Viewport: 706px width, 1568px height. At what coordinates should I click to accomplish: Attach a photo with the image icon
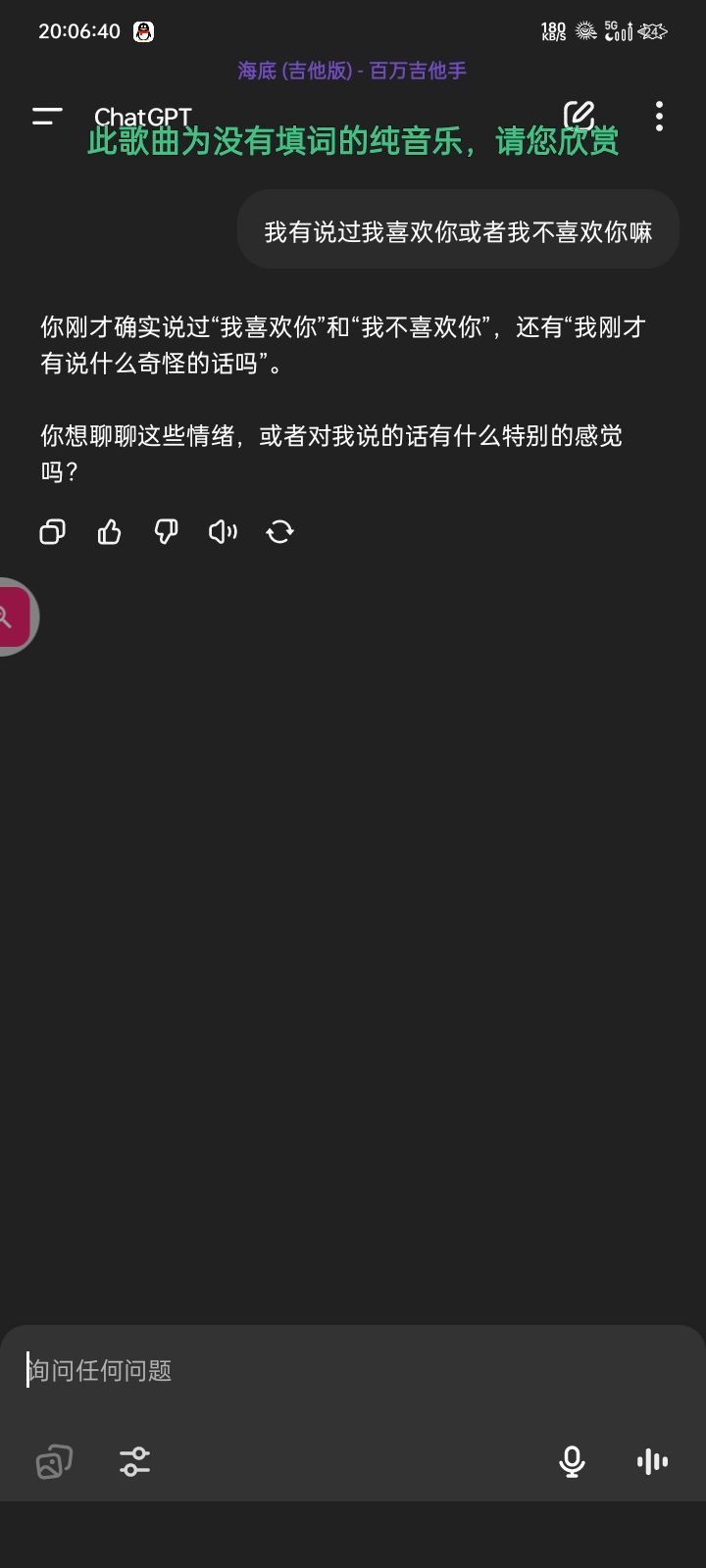[x=54, y=1462]
